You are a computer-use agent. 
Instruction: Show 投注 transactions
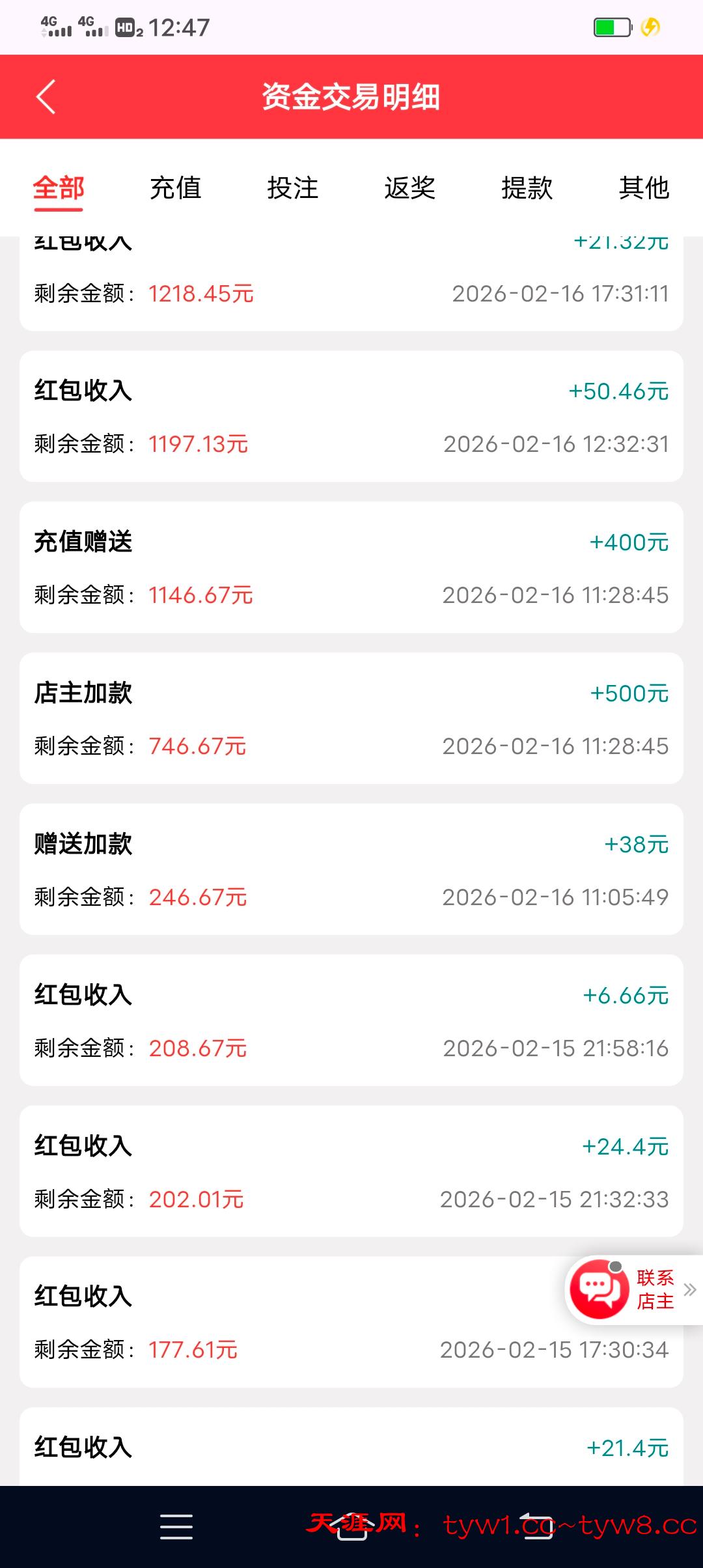293,188
